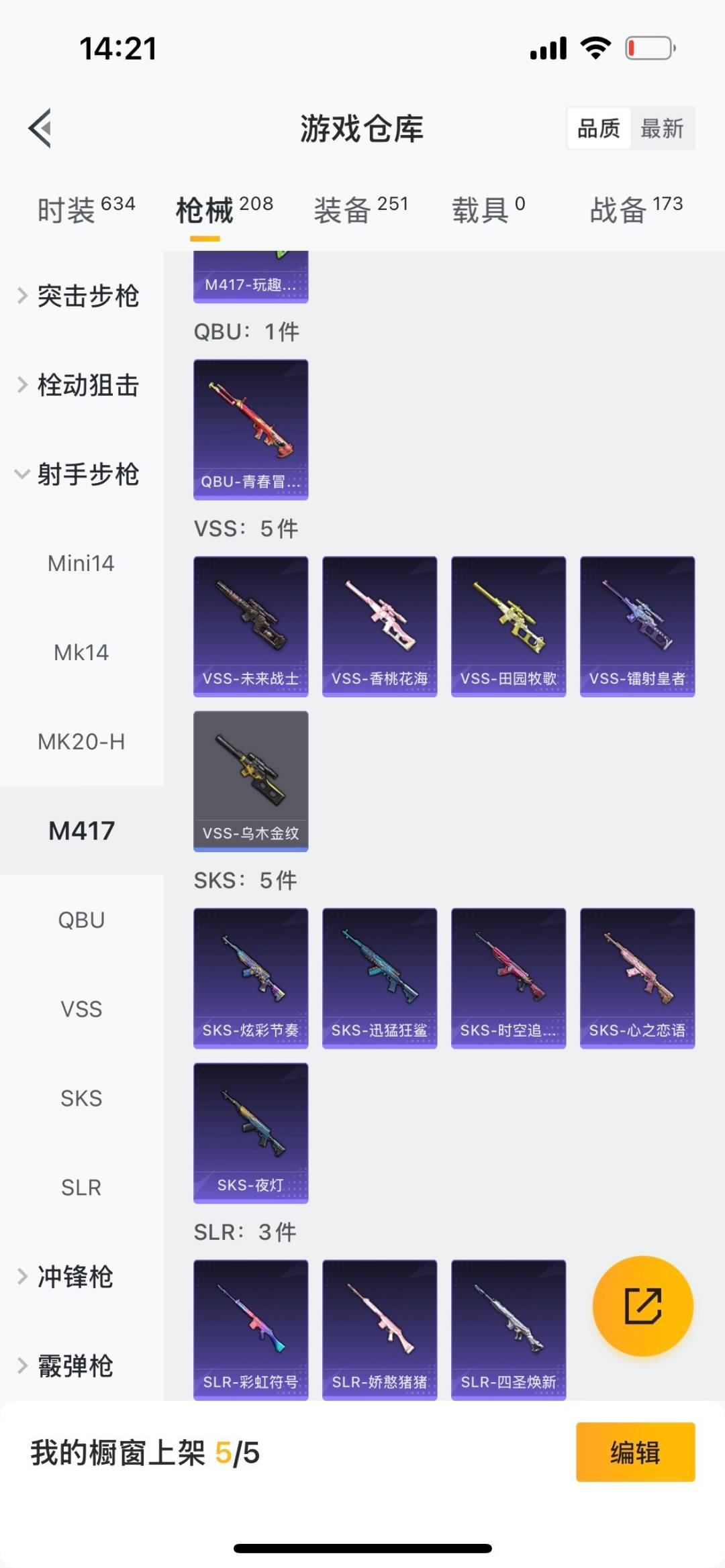
Task: Tap the 编辑 button
Action: tap(635, 1452)
